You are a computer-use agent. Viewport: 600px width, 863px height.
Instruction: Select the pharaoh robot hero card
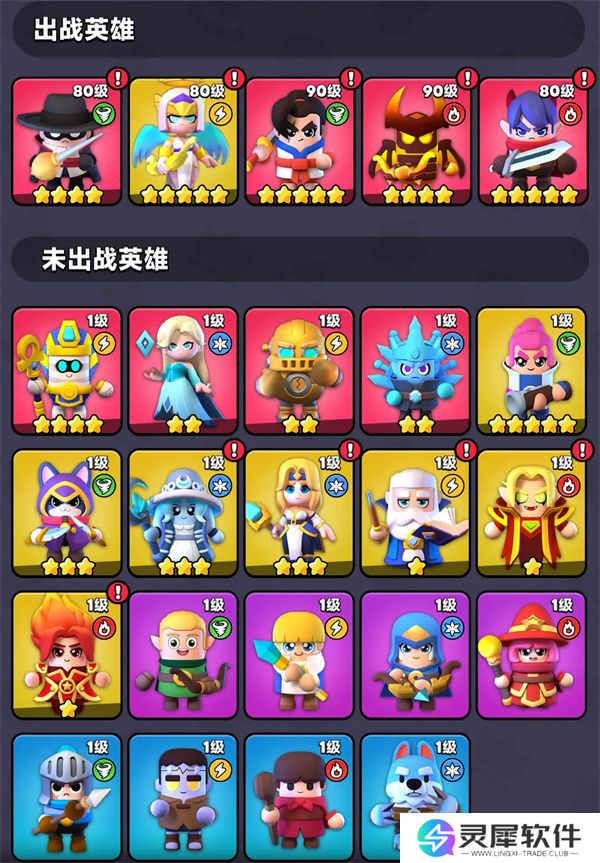[x=66, y=371]
